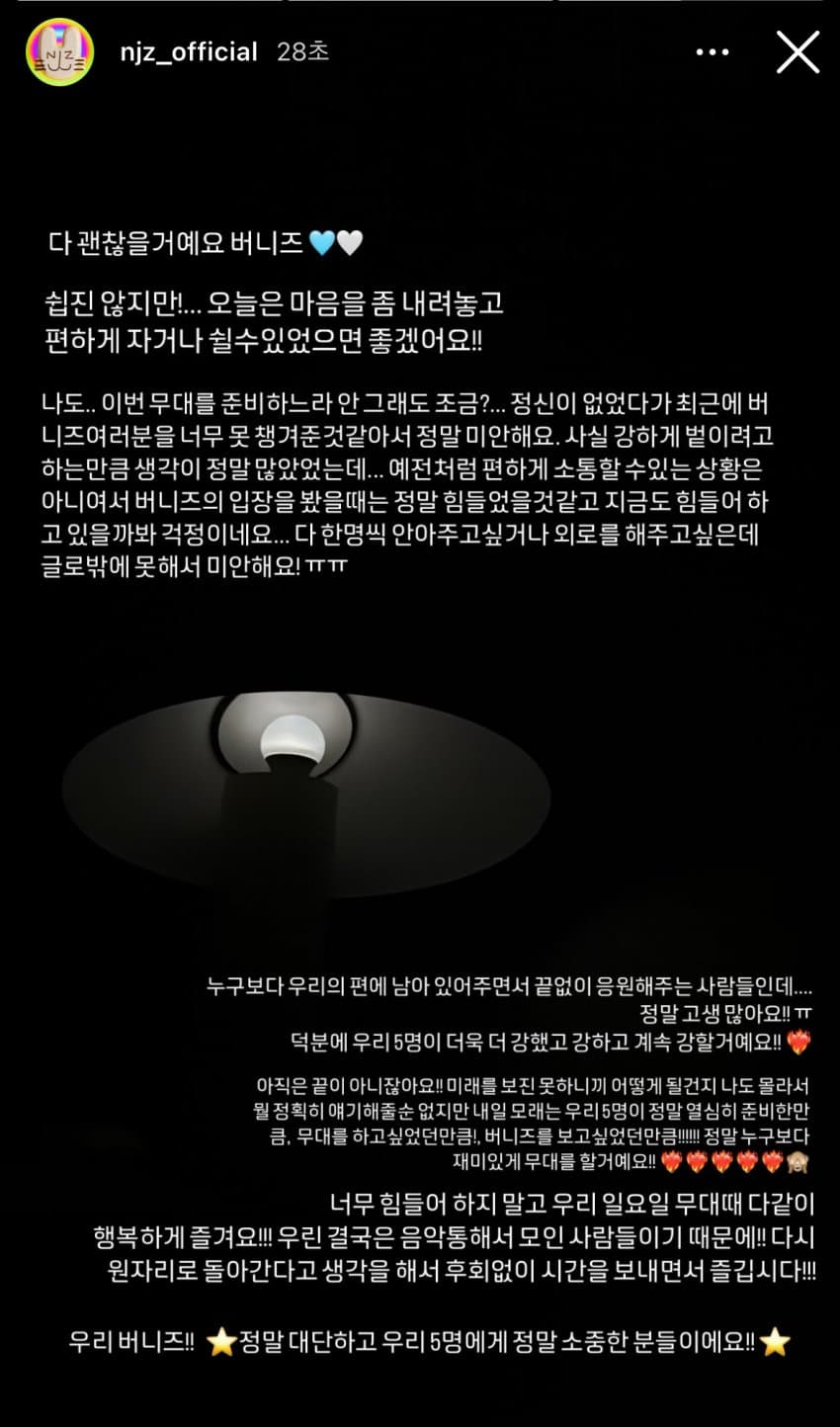Open the three-dot story options menu
The width and height of the screenshot is (840, 1427).
(x=713, y=52)
